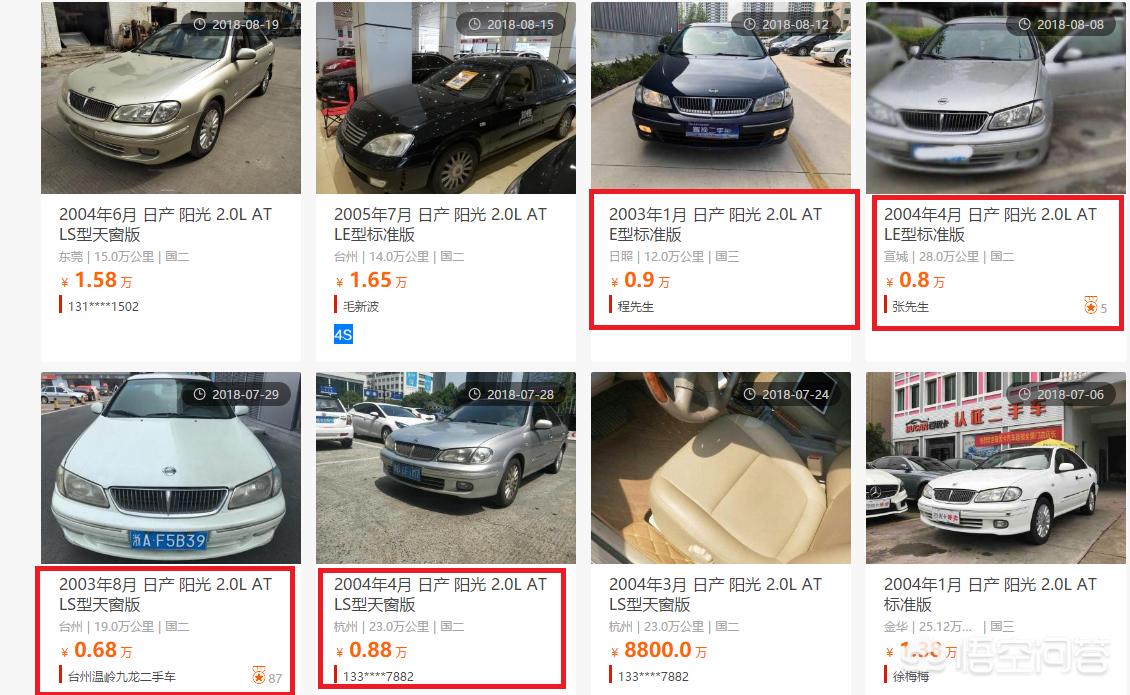The image size is (1130, 695).
Task: Select the 宣城 listing priced 0.8万
Action: point(990,224)
